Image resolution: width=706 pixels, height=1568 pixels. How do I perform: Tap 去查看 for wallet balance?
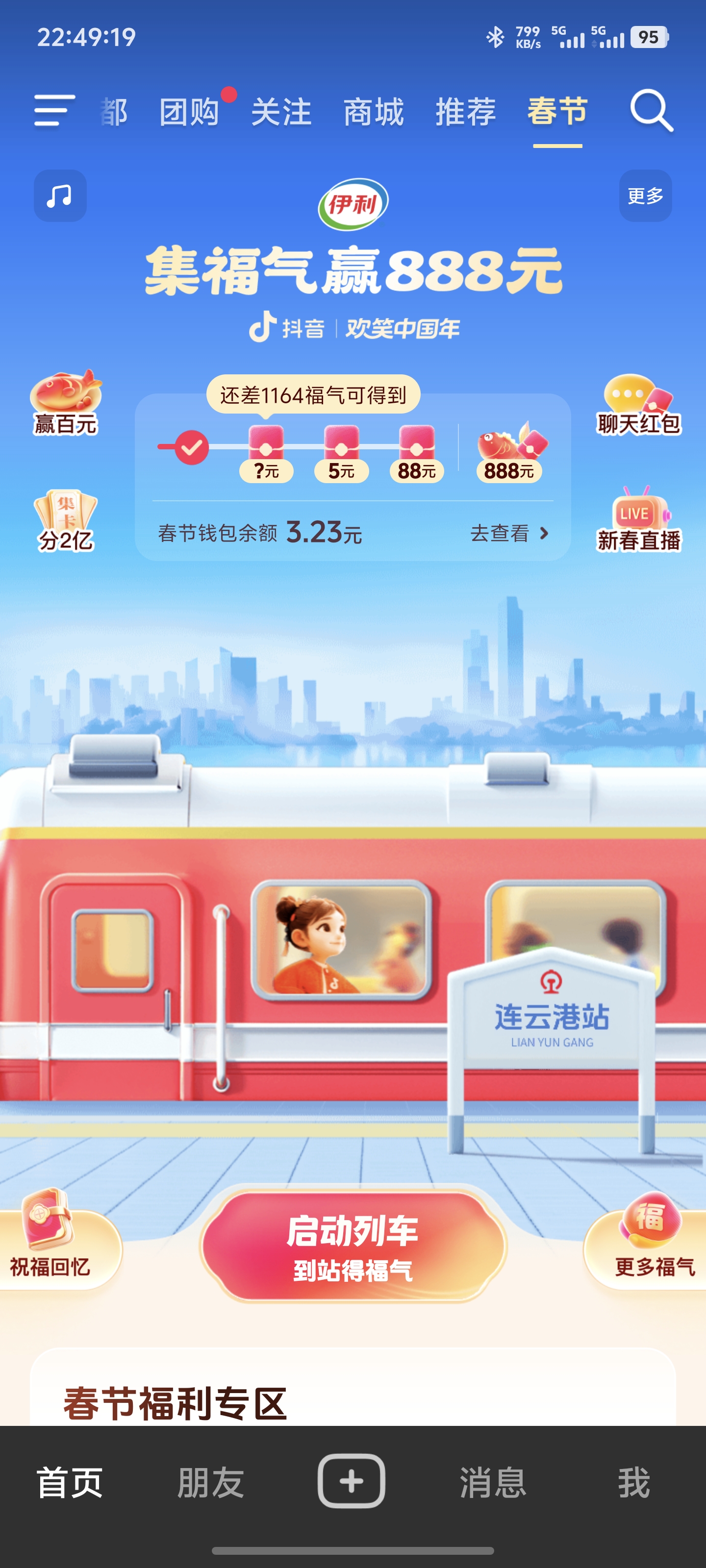pos(509,534)
